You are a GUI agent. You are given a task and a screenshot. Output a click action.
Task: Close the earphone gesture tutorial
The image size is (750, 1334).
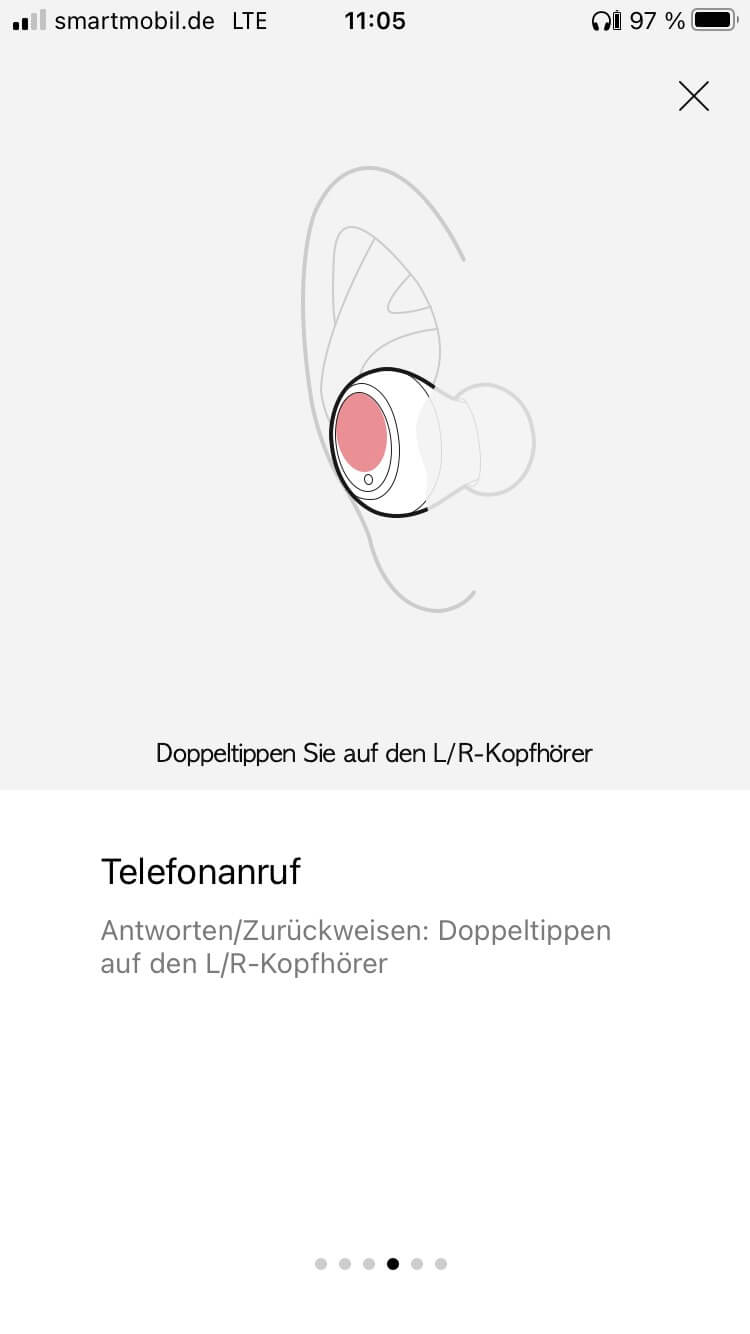coord(693,96)
